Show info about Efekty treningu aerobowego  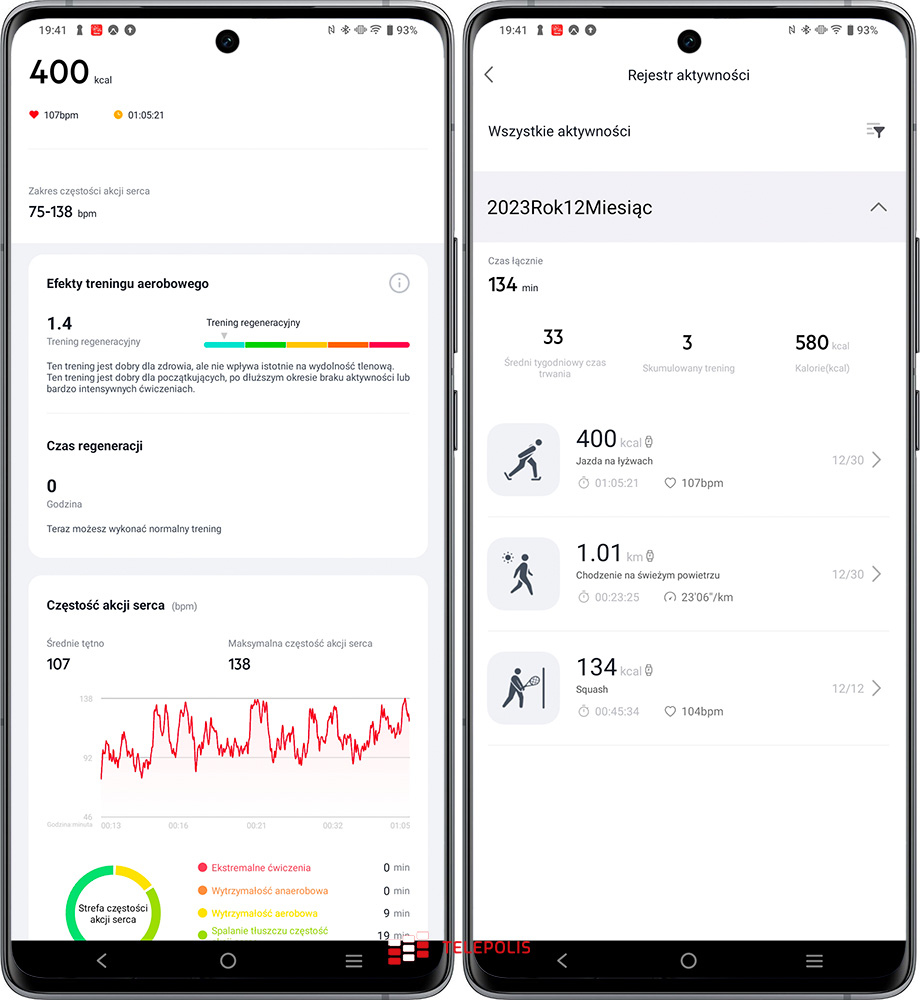(399, 283)
